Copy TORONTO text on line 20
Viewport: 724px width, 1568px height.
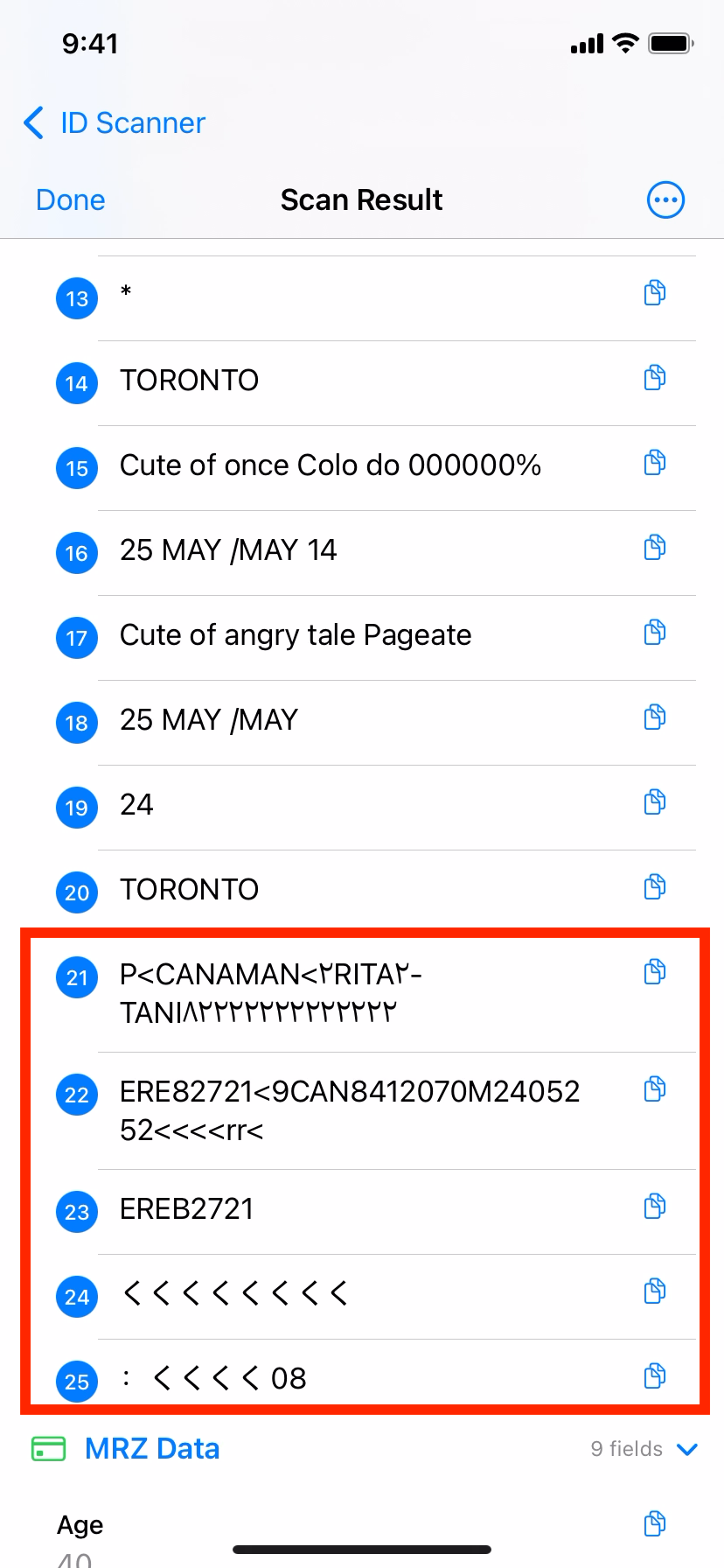[655, 886]
